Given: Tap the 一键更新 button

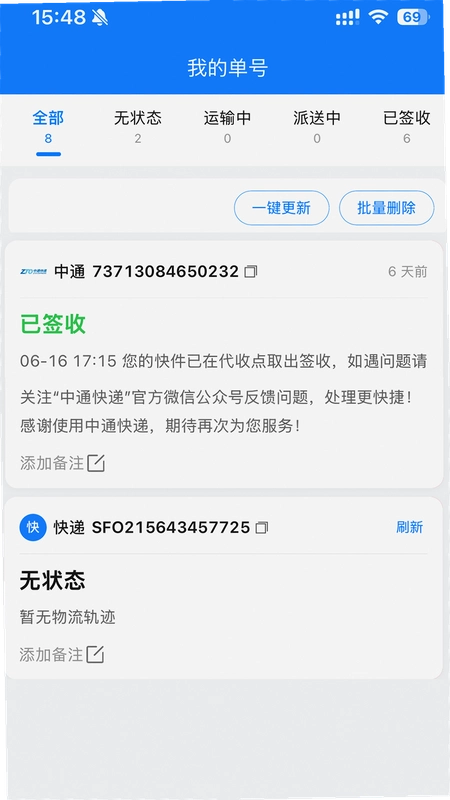Looking at the screenshot, I should 282,208.
